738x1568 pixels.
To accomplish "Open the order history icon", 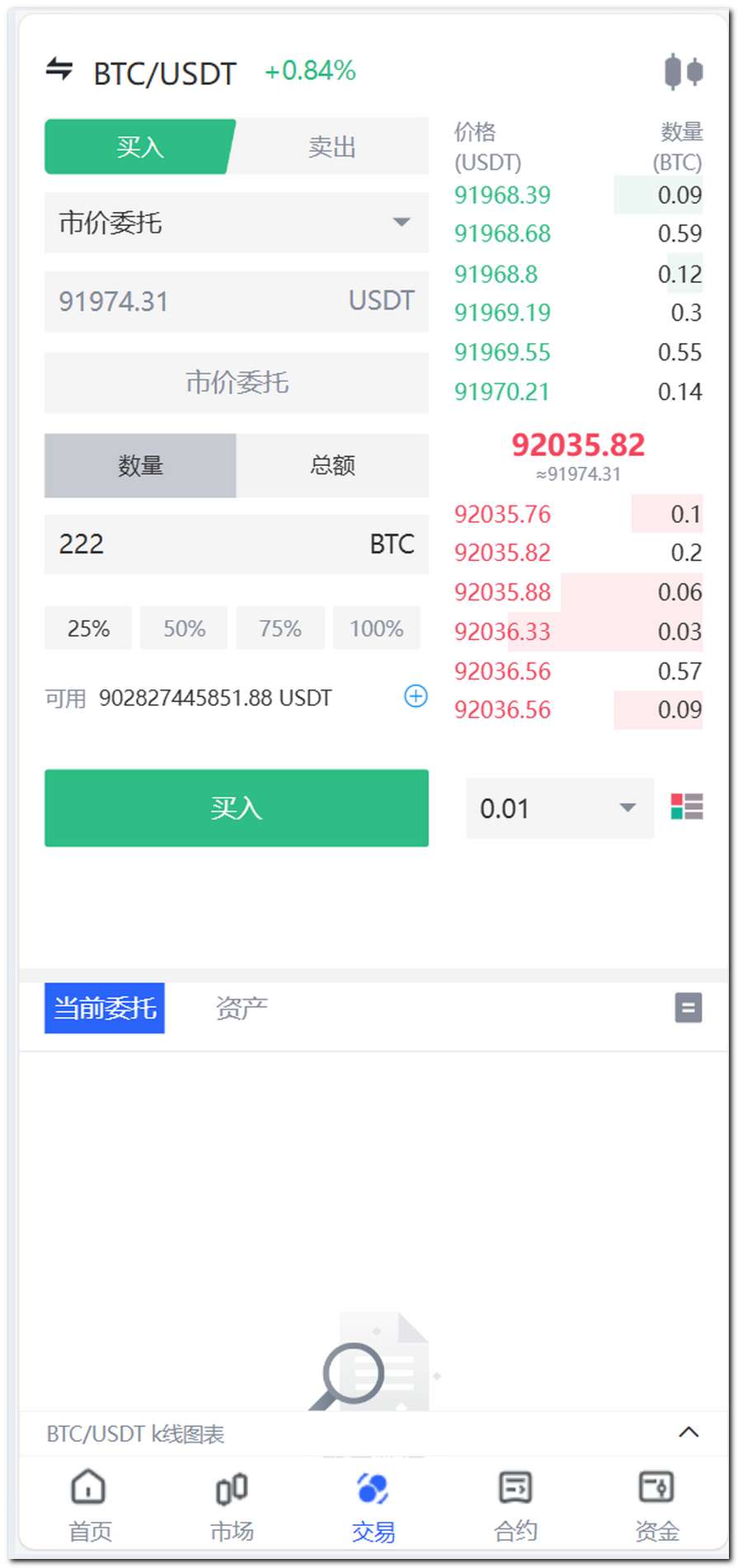I will pos(689,1008).
